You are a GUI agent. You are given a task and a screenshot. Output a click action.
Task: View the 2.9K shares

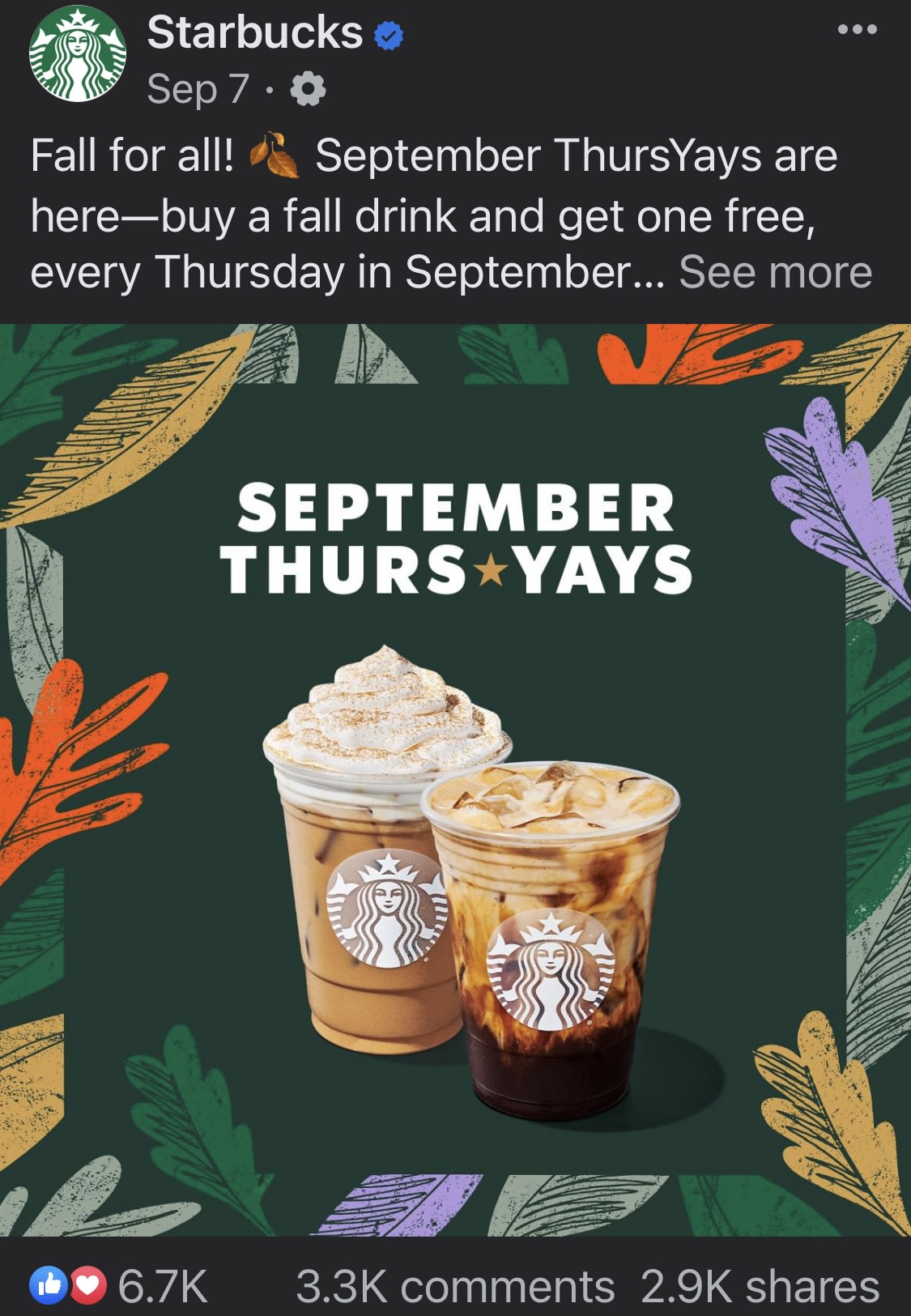coord(759,1286)
